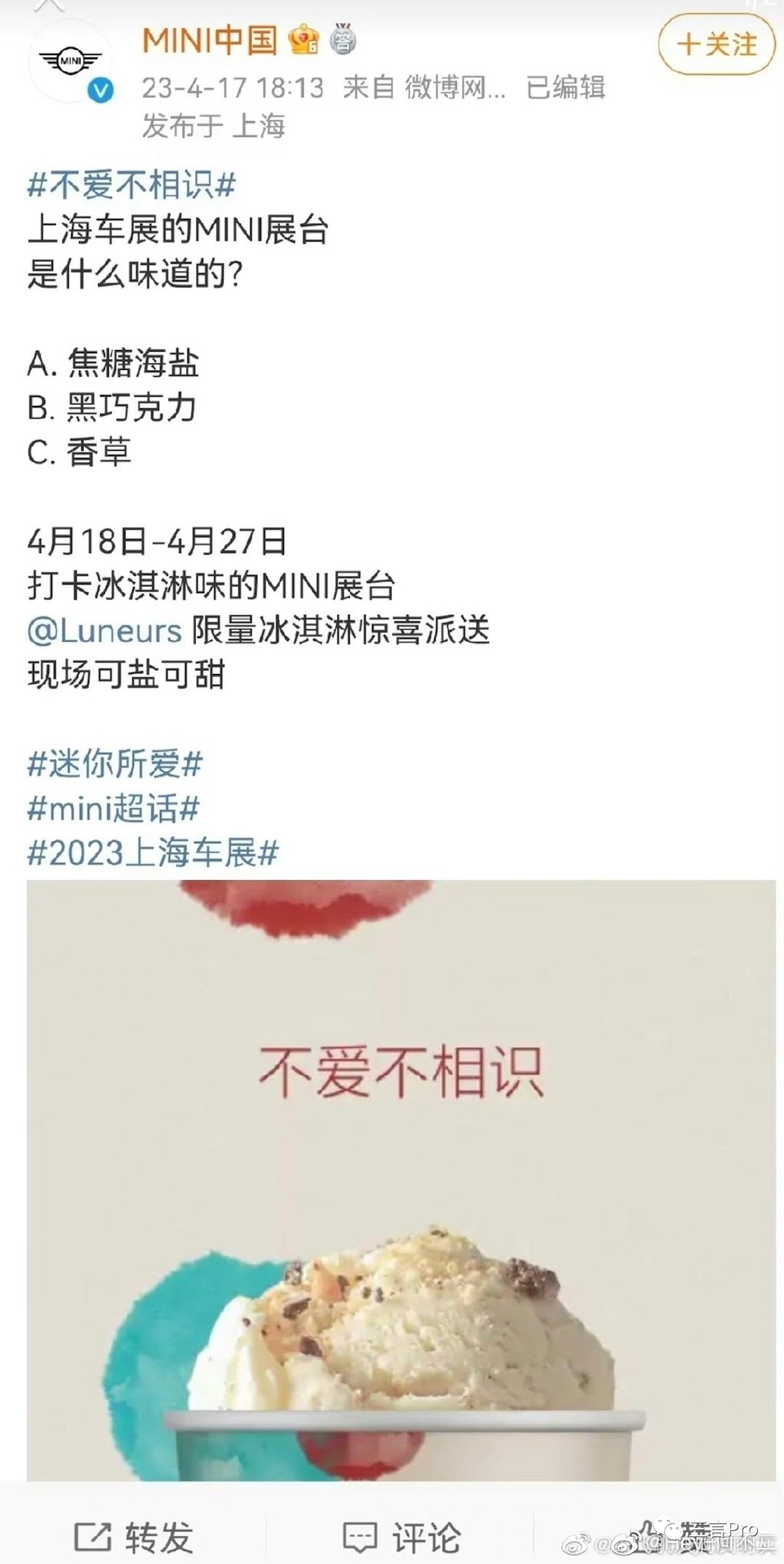
Task: Open the #不爱不相识# hashtag
Action: (x=132, y=185)
